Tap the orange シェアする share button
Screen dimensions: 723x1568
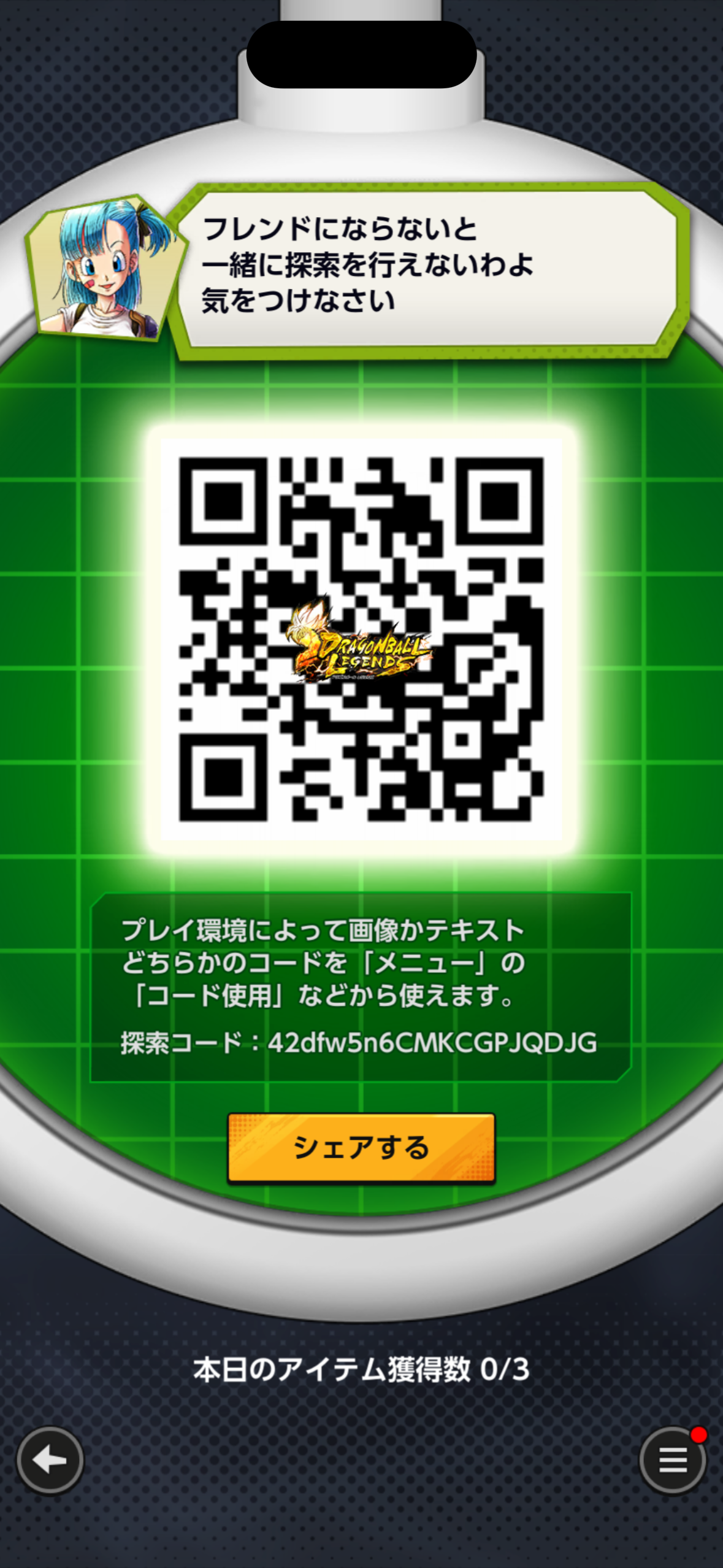361,1147
